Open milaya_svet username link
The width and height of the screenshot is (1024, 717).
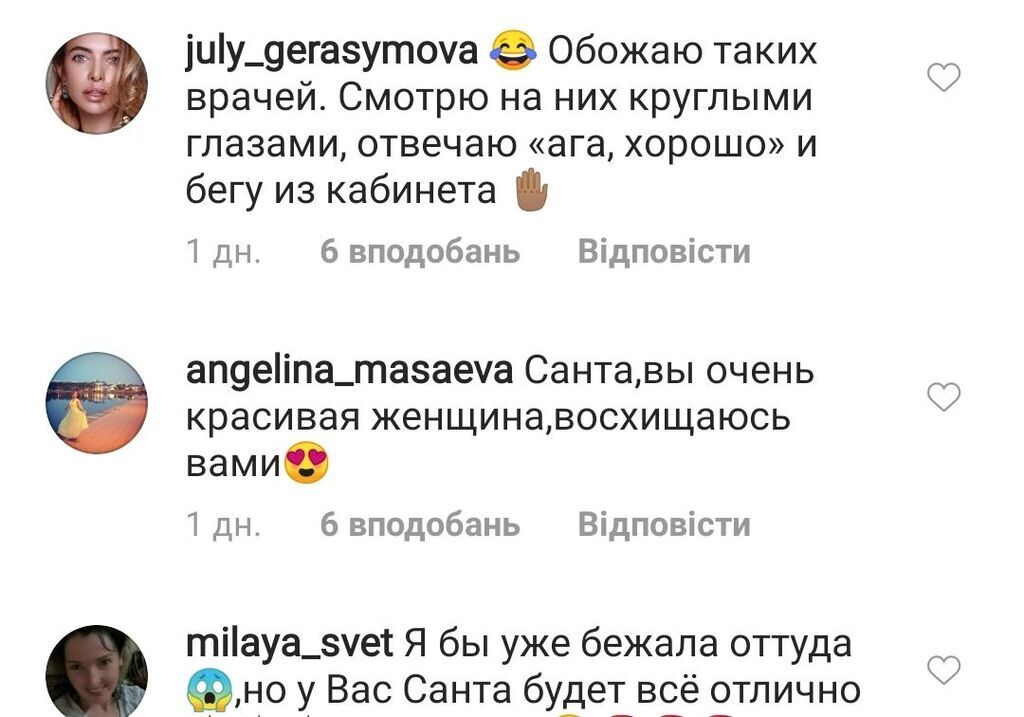(290, 644)
